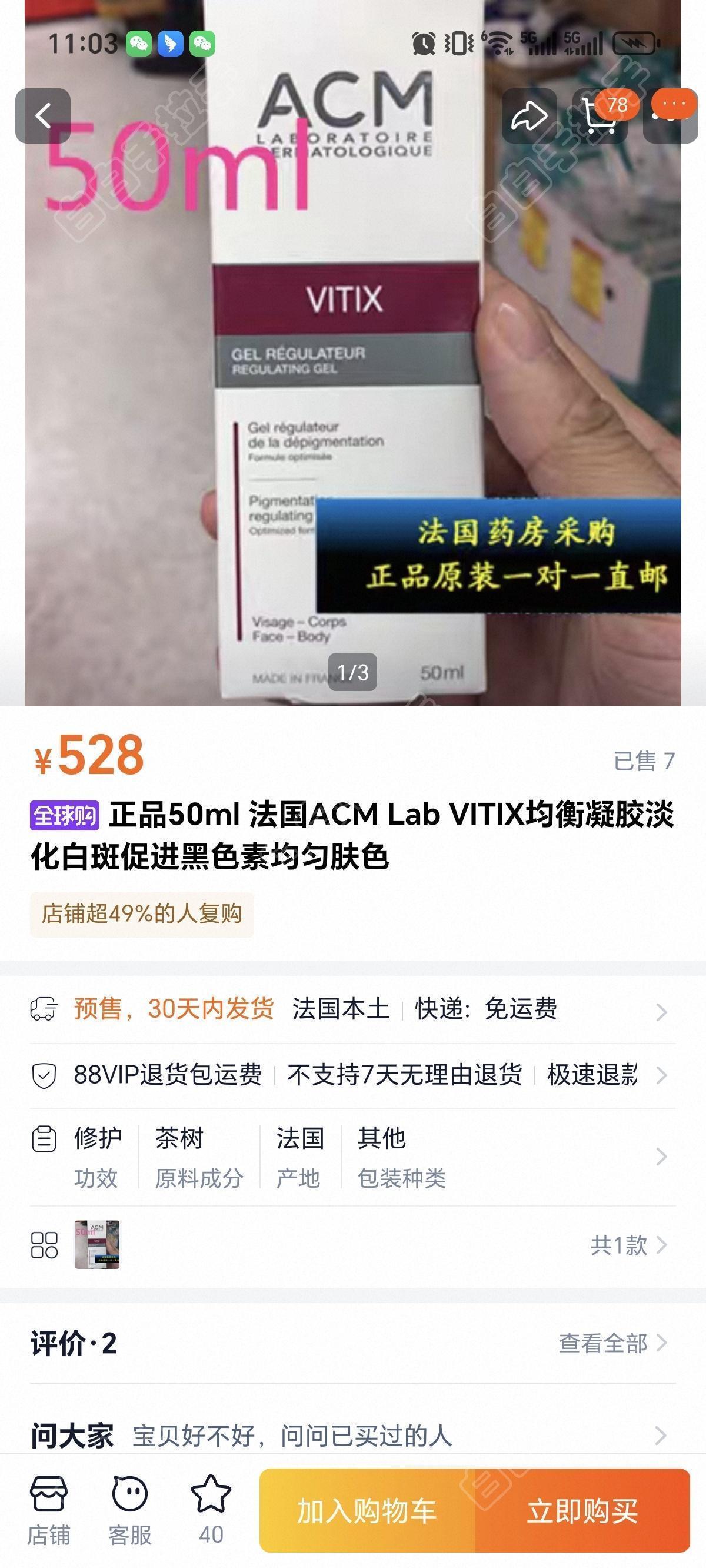
Task: View all reviews via 查看全部
Action: coord(612,1343)
